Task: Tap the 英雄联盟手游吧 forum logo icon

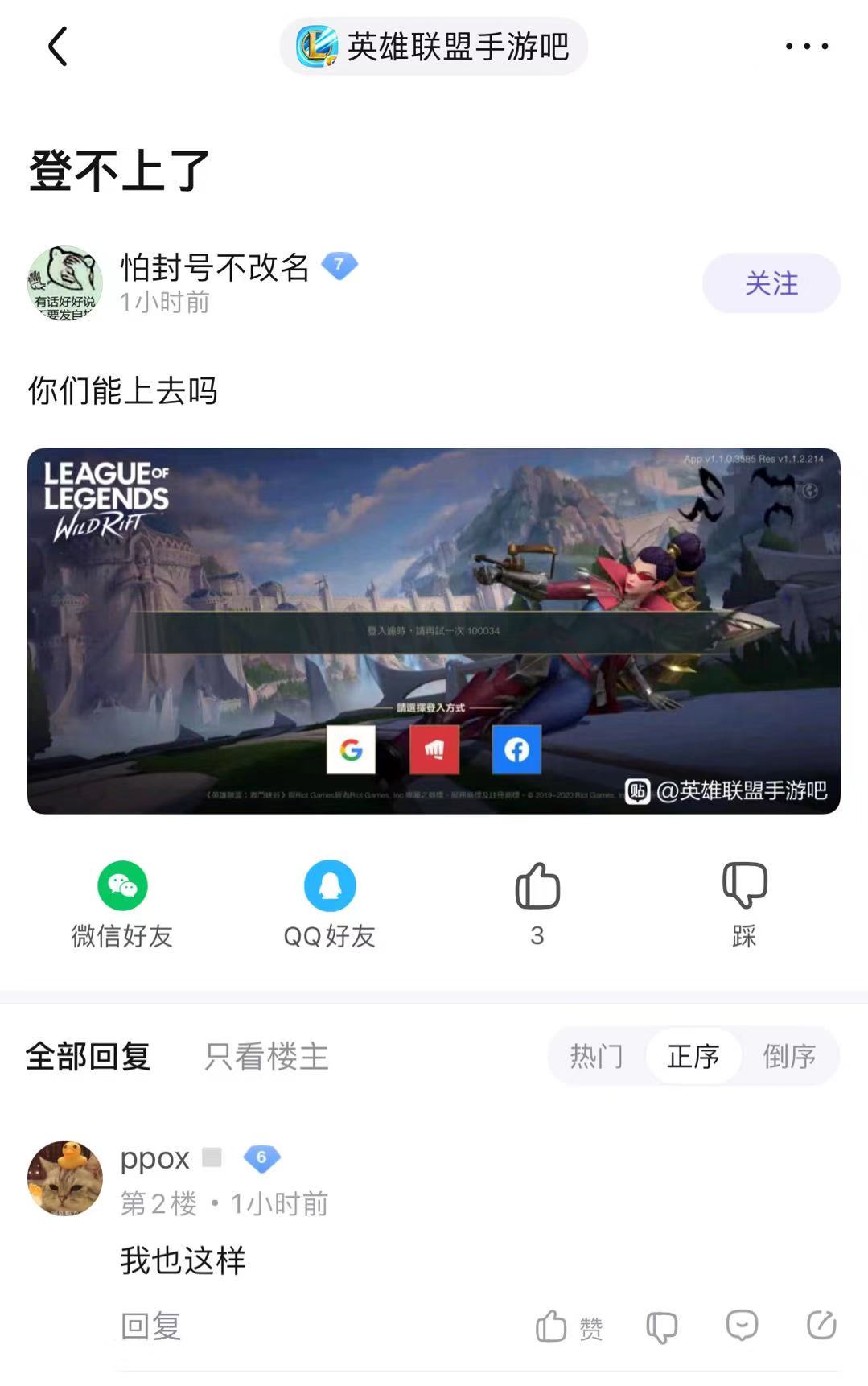Action: pos(317,47)
